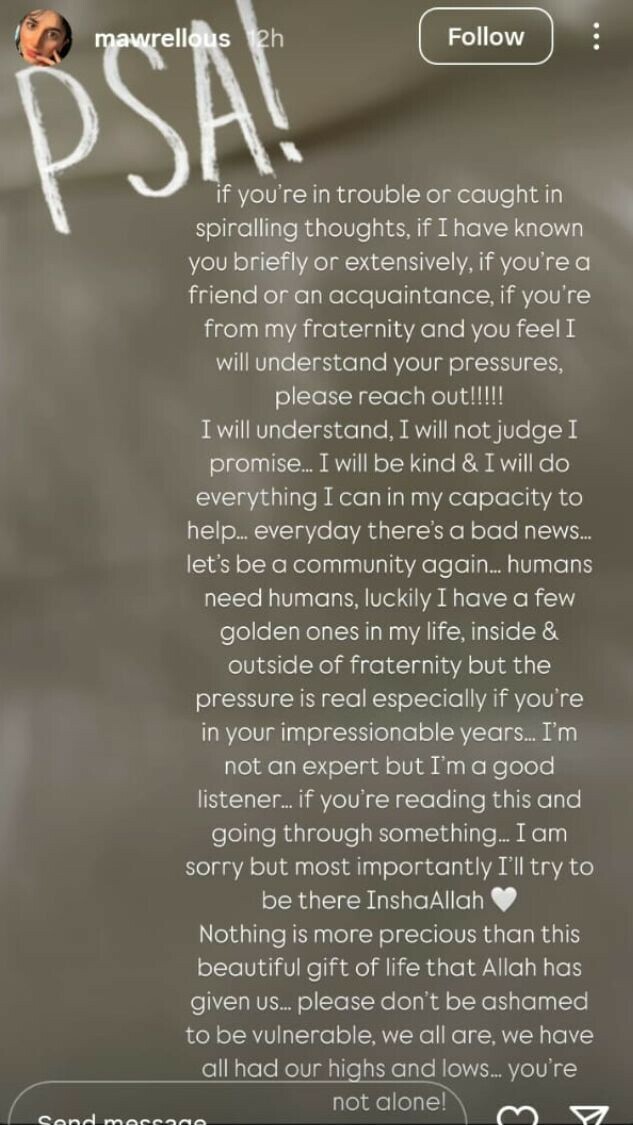This screenshot has height=1125, width=633.
Task: Follow the mawrellous account
Action: point(485,37)
